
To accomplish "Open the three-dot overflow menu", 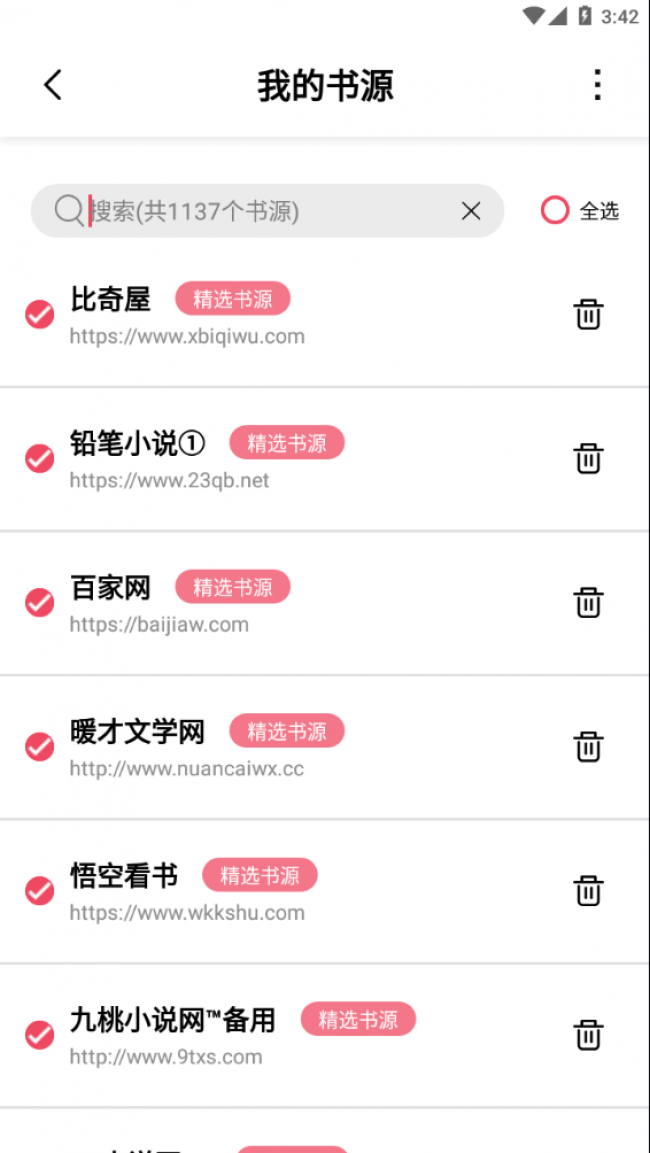I will (x=598, y=85).
